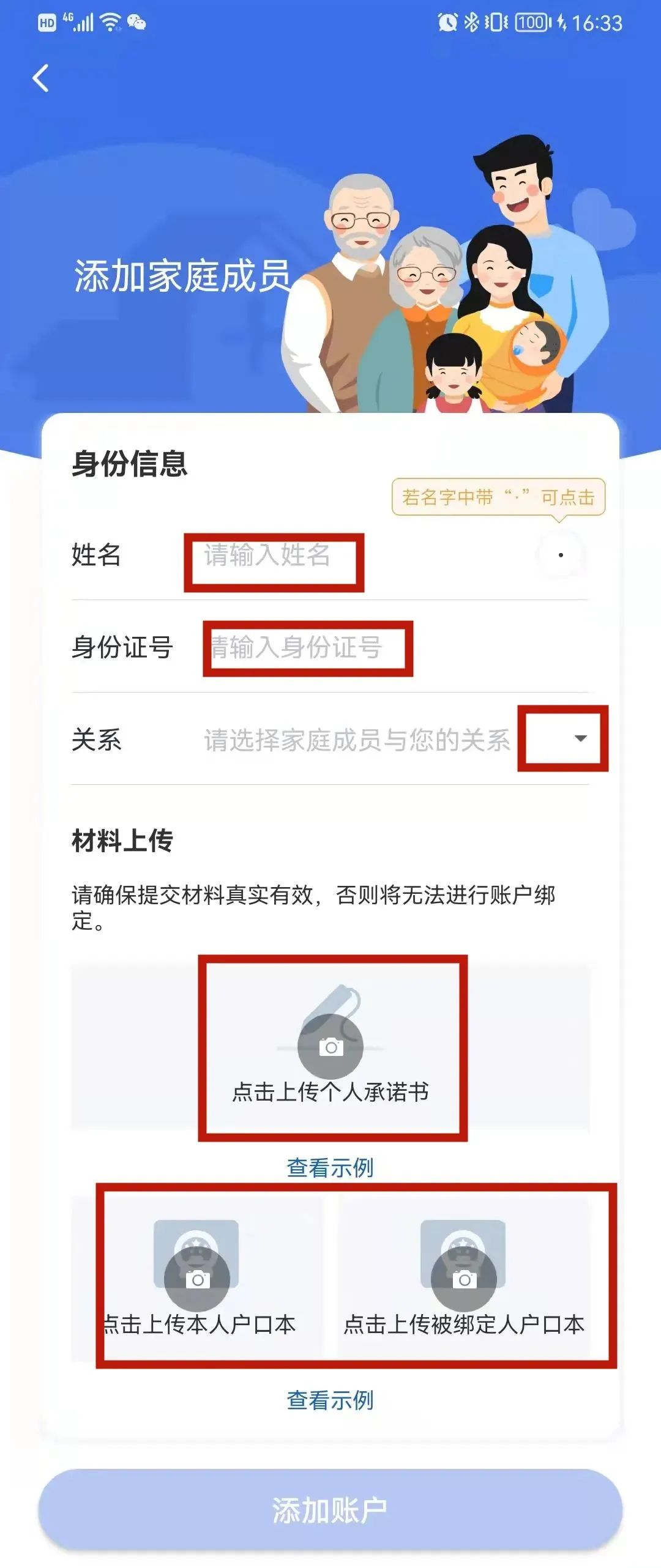Tap the 姓名 name input field

pos(274,555)
